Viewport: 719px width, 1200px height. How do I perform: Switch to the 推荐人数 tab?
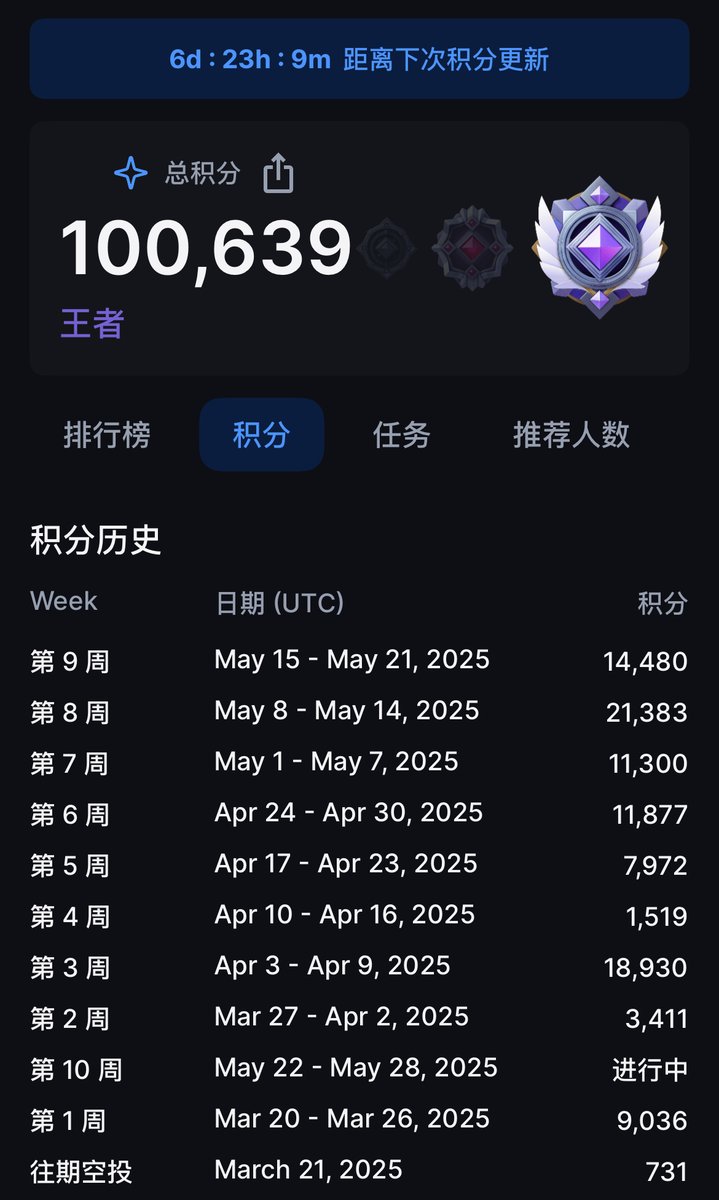pyautogui.click(x=571, y=435)
